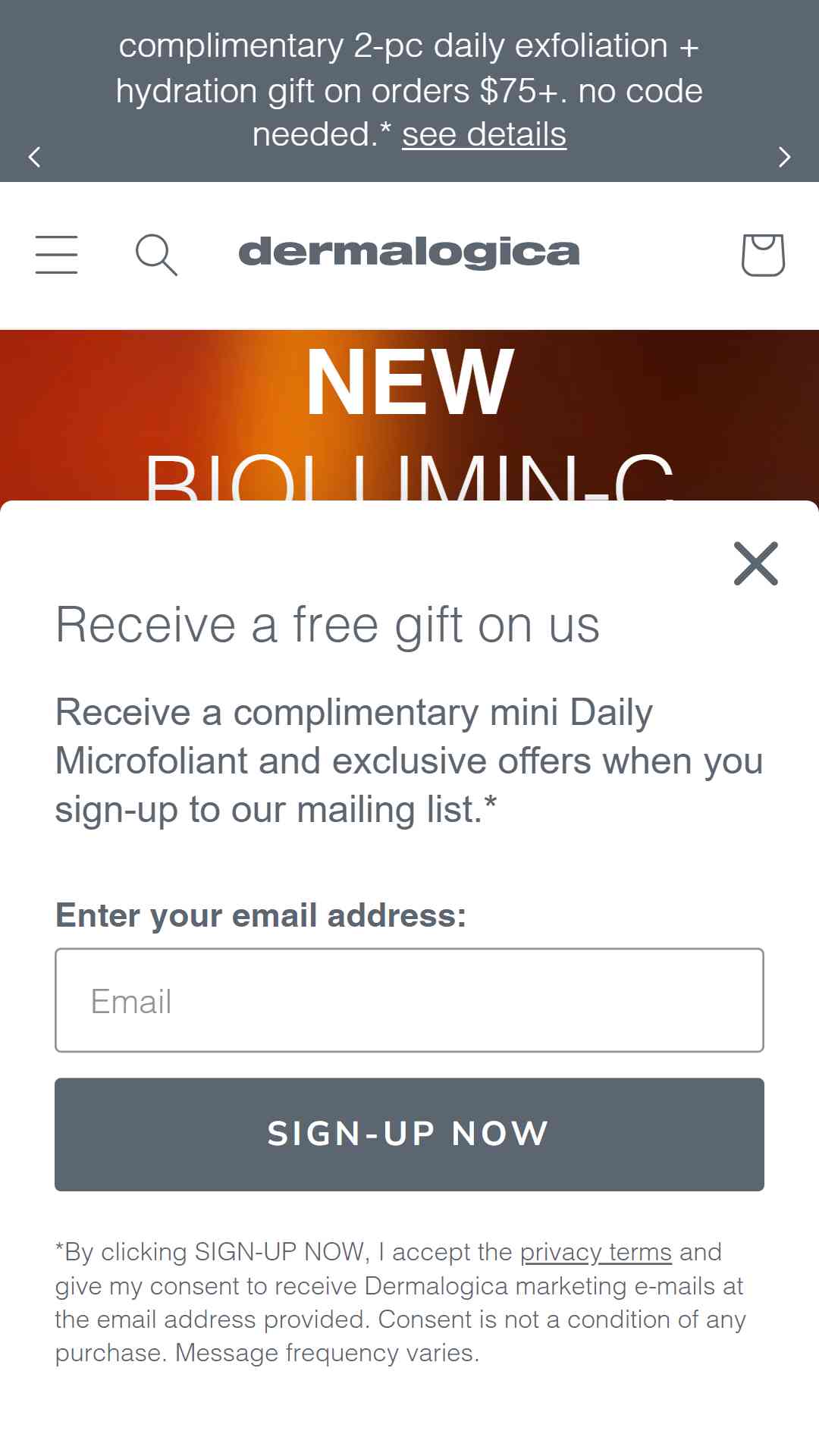Open the privacy terms link
819x1456 pixels.
click(x=595, y=1252)
